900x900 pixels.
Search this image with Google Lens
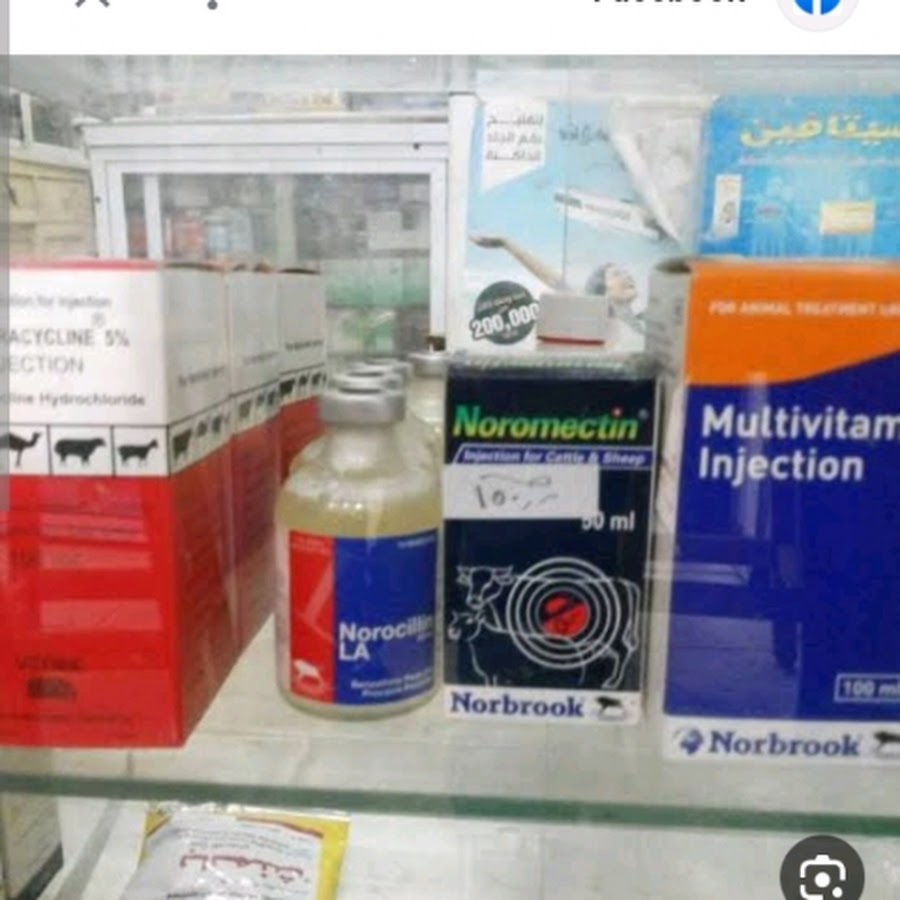[821, 870]
